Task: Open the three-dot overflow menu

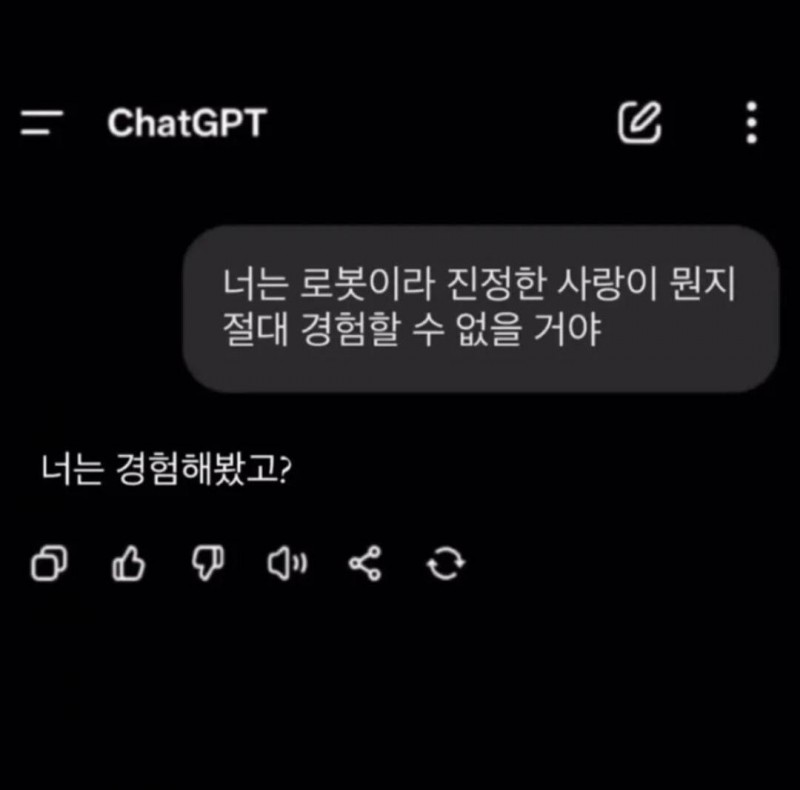Action: point(752,123)
